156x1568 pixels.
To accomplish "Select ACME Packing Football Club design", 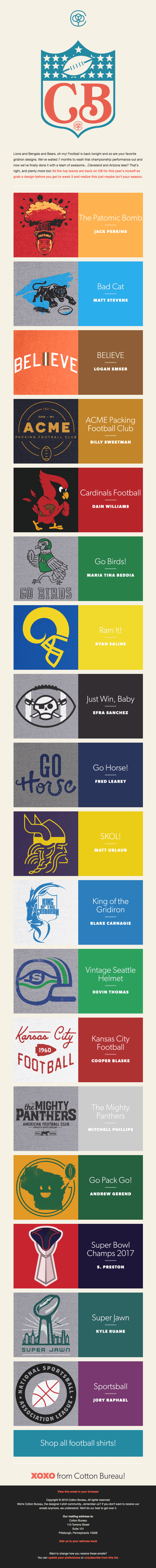I will click(78, 431).
